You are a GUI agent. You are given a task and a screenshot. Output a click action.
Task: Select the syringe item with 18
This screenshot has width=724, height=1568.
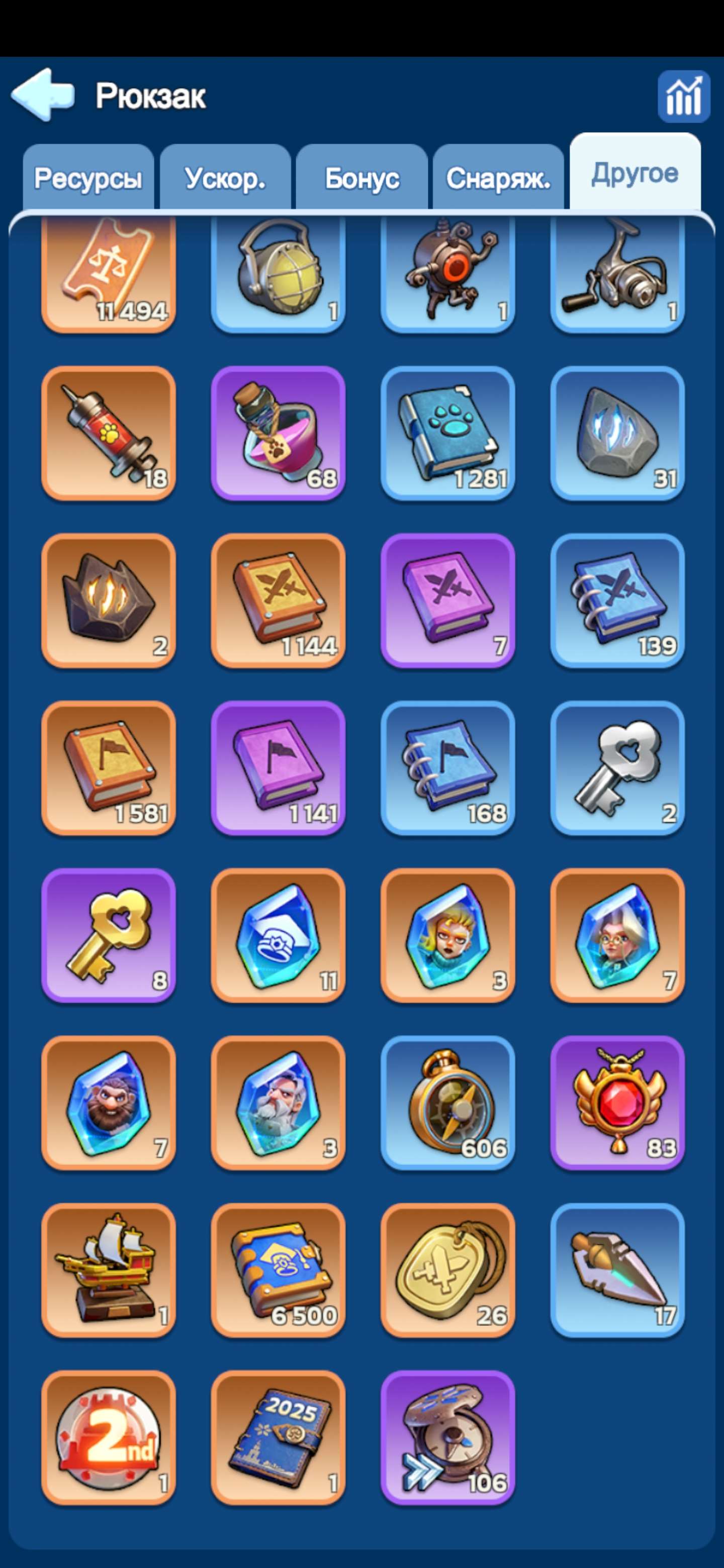click(109, 433)
